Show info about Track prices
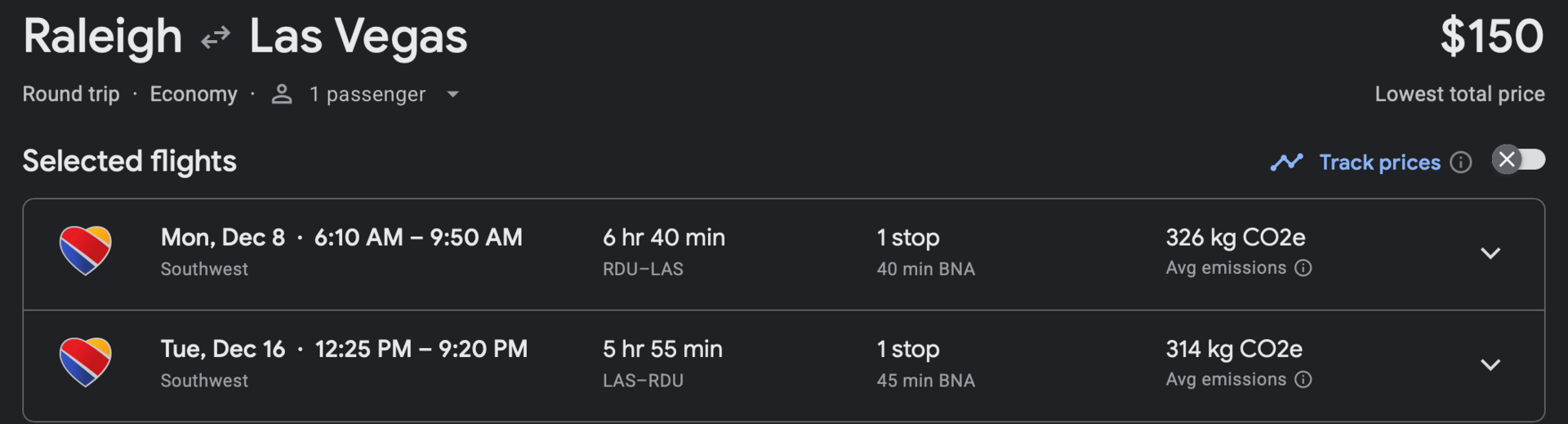 (1461, 163)
